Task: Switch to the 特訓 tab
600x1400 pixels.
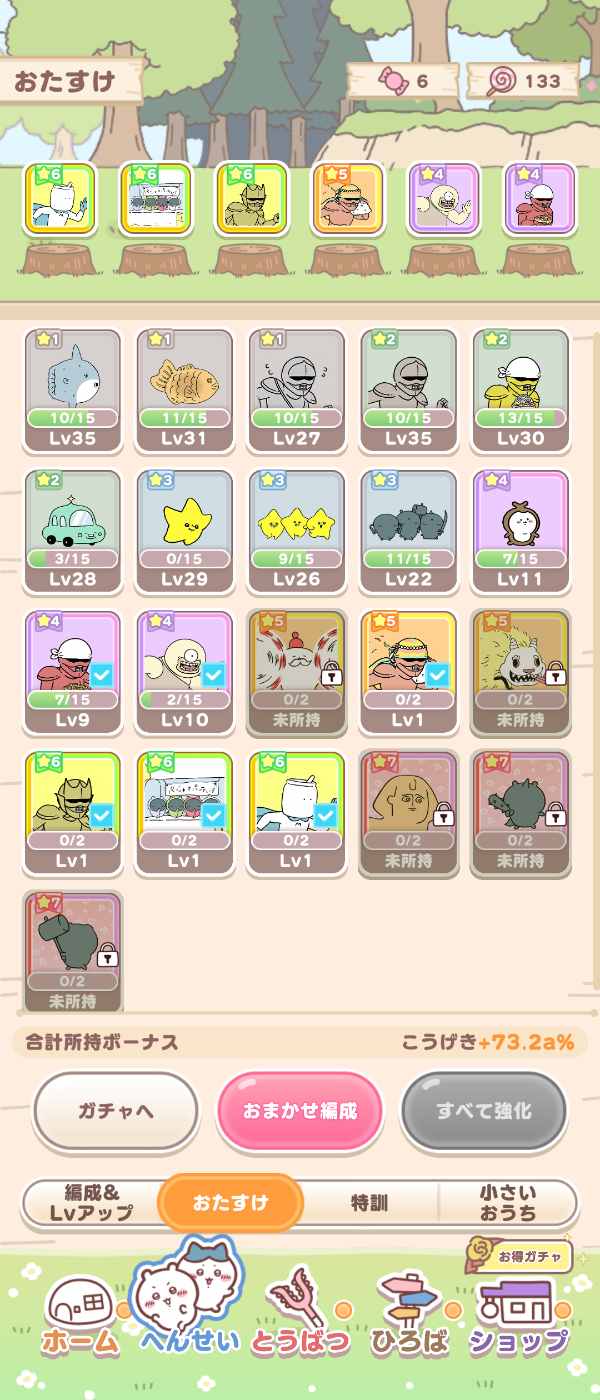Action: pyautogui.click(x=369, y=1202)
